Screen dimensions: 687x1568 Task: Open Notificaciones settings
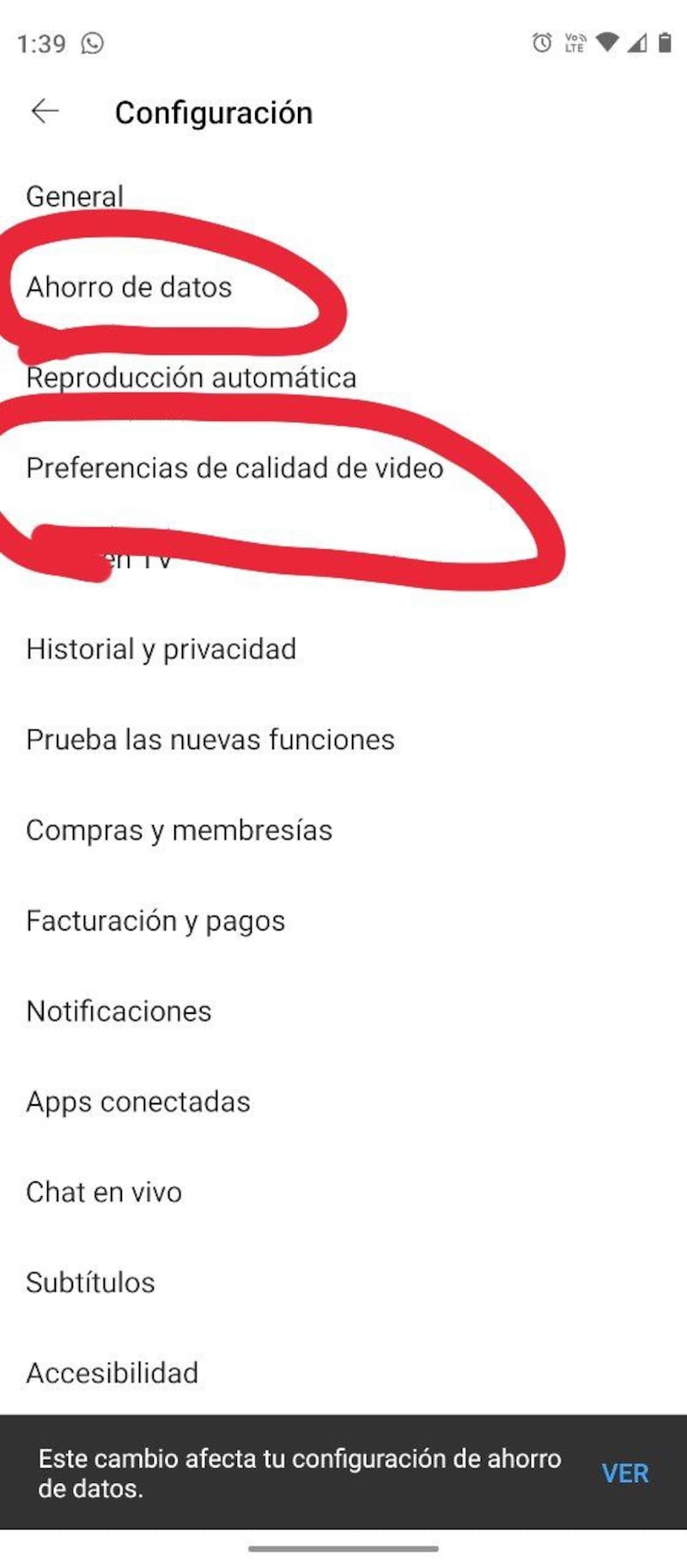119,1011
